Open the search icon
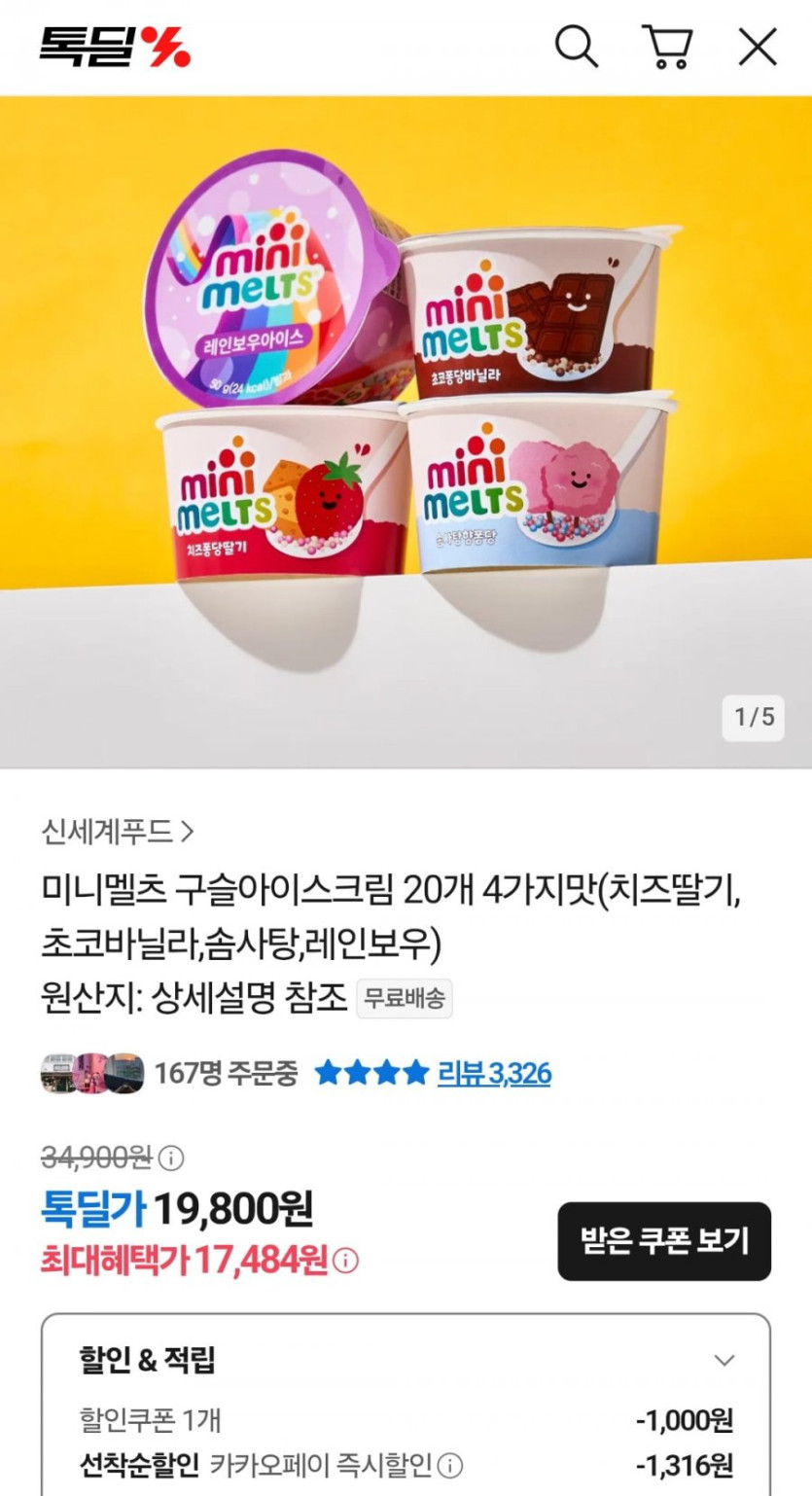This screenshot has width=812, height=1496. [x=576, y=47]
